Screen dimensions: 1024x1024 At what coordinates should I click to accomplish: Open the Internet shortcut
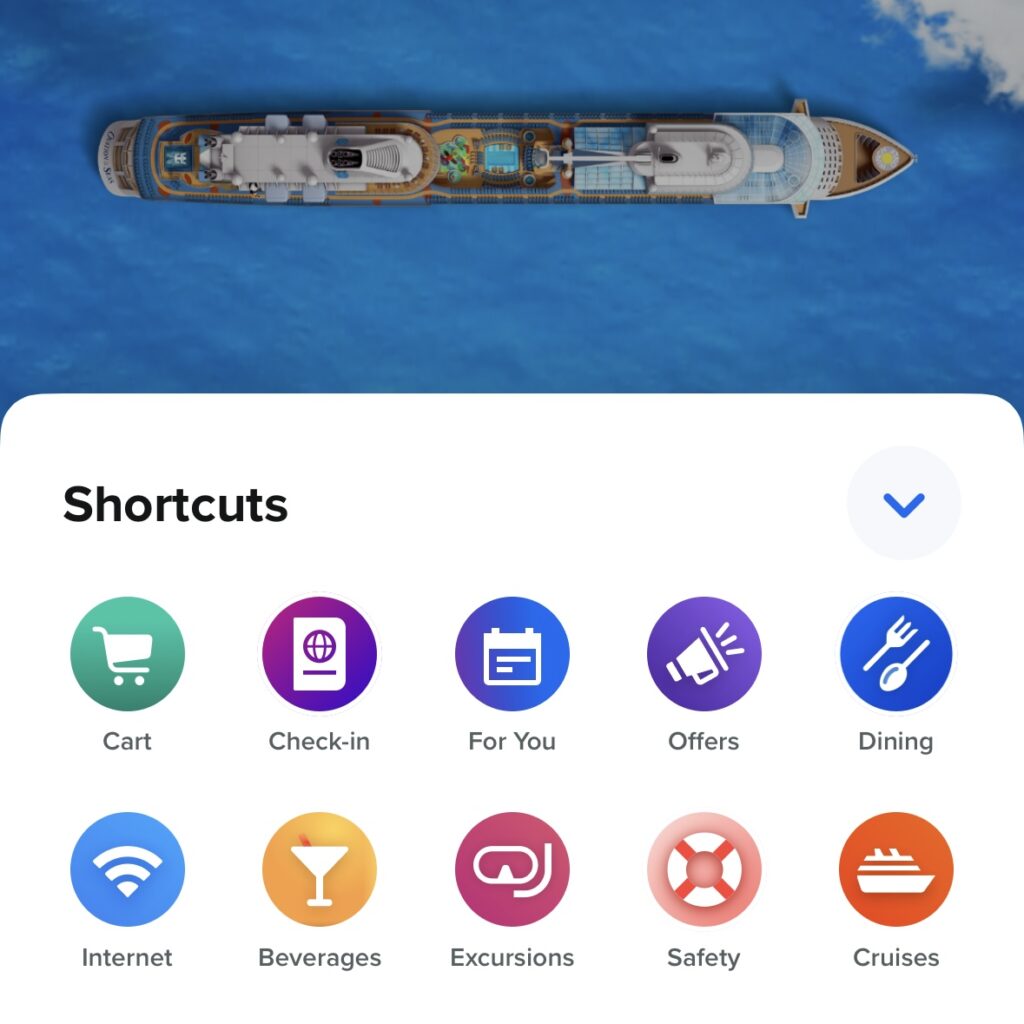pyautogui.click(x=127, y=869)
